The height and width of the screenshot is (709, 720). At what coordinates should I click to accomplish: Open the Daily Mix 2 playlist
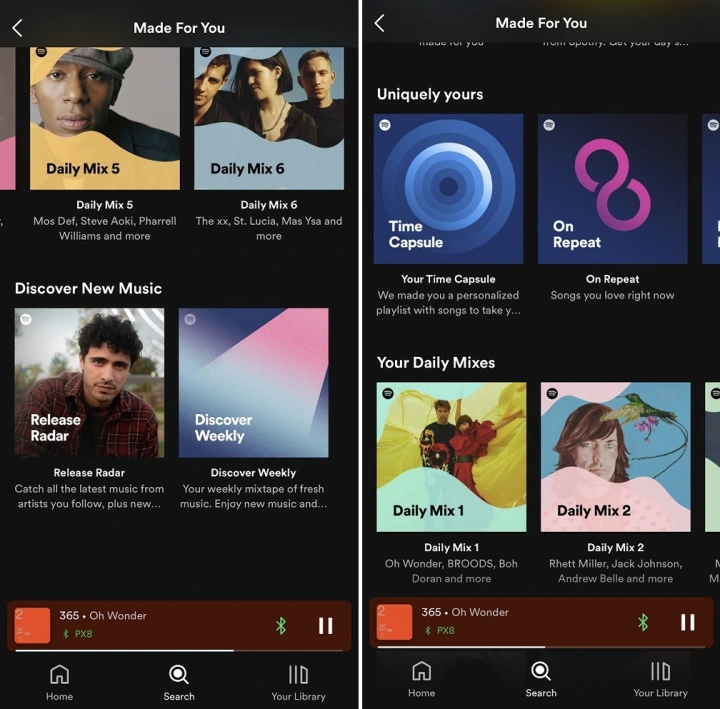click(x=615, y=456)
